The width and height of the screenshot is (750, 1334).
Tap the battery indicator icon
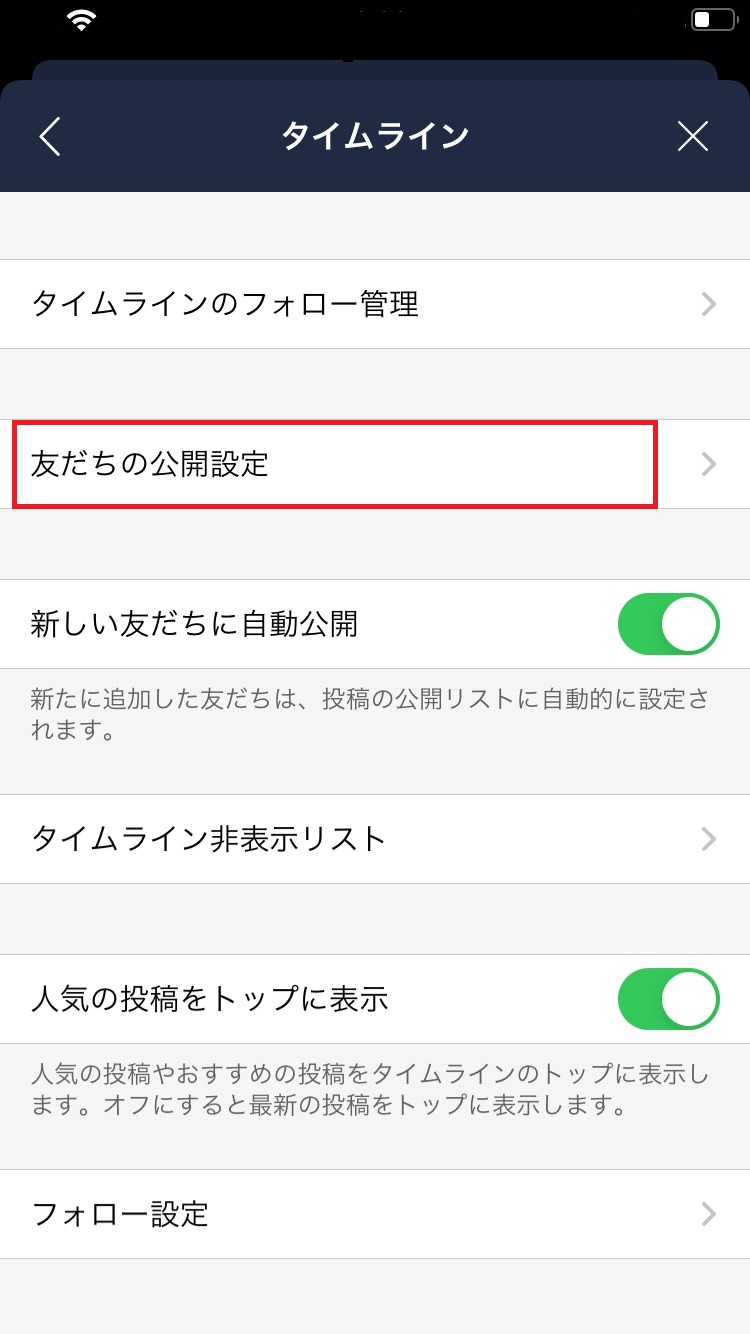(x=712, y=17)
